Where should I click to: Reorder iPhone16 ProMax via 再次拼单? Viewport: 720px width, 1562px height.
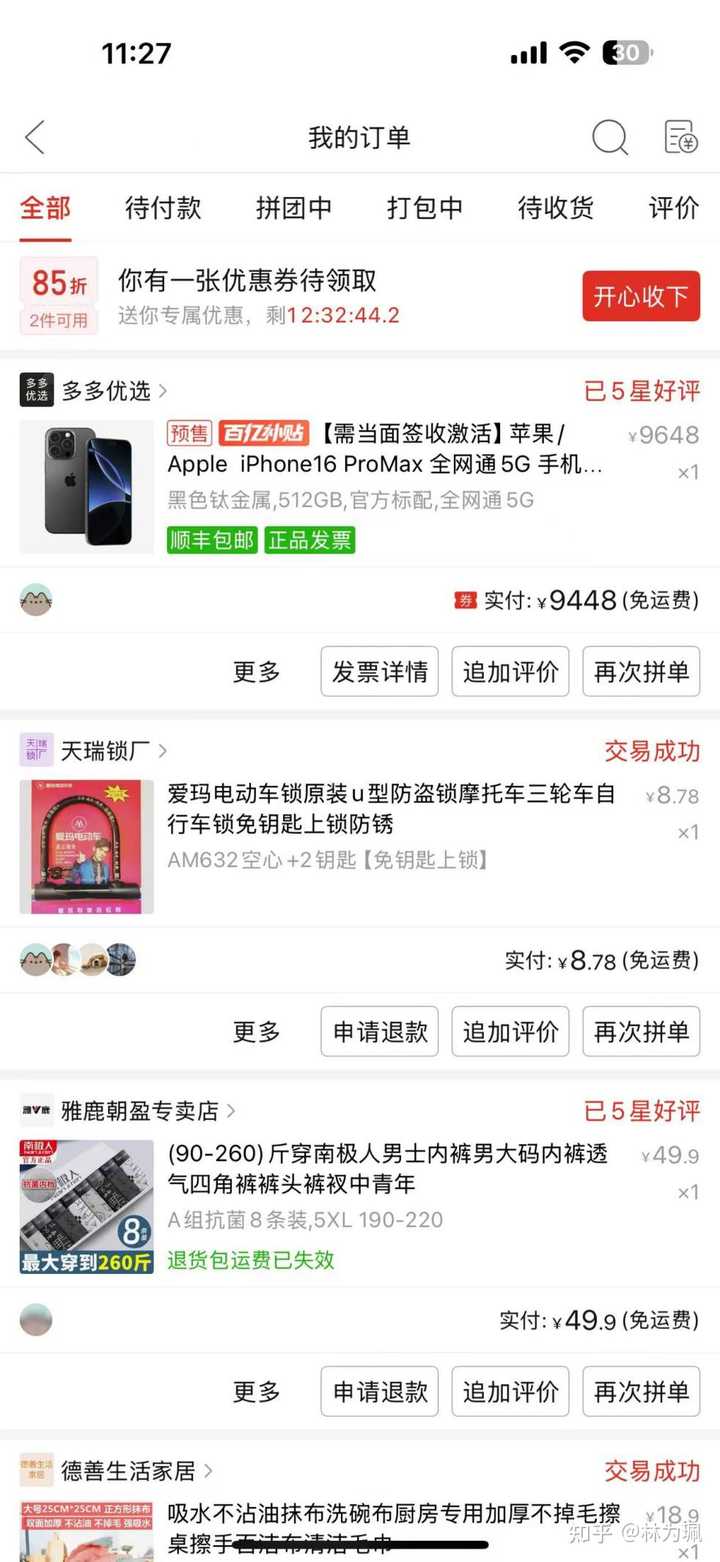(x=641, y=672)
